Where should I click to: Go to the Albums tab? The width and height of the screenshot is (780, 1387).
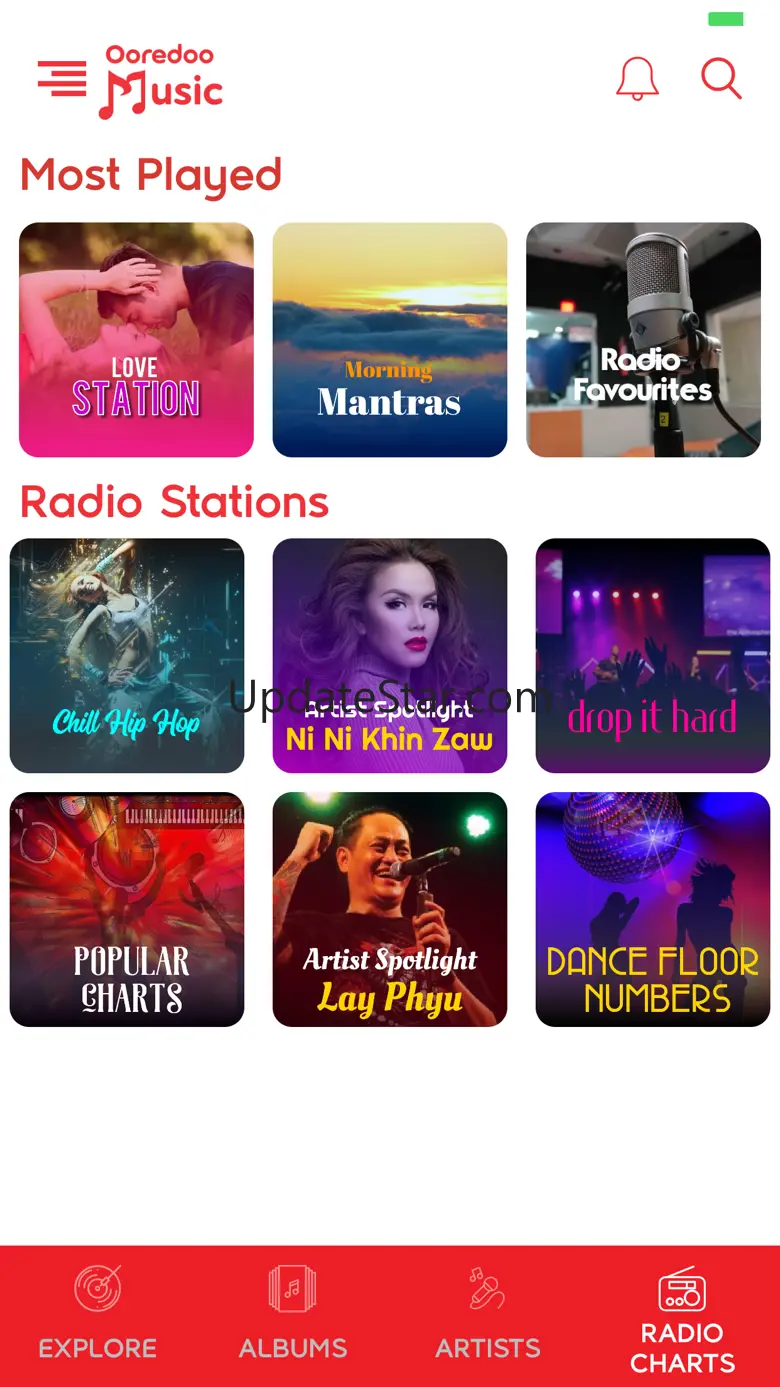[x=293, y=1315]
